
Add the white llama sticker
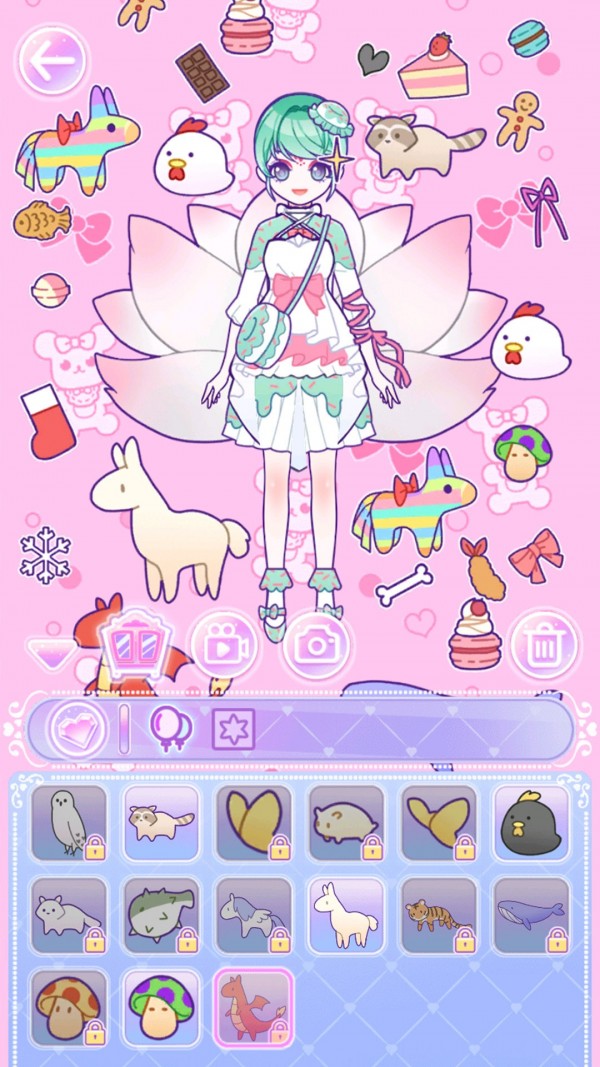coord(346,915)
